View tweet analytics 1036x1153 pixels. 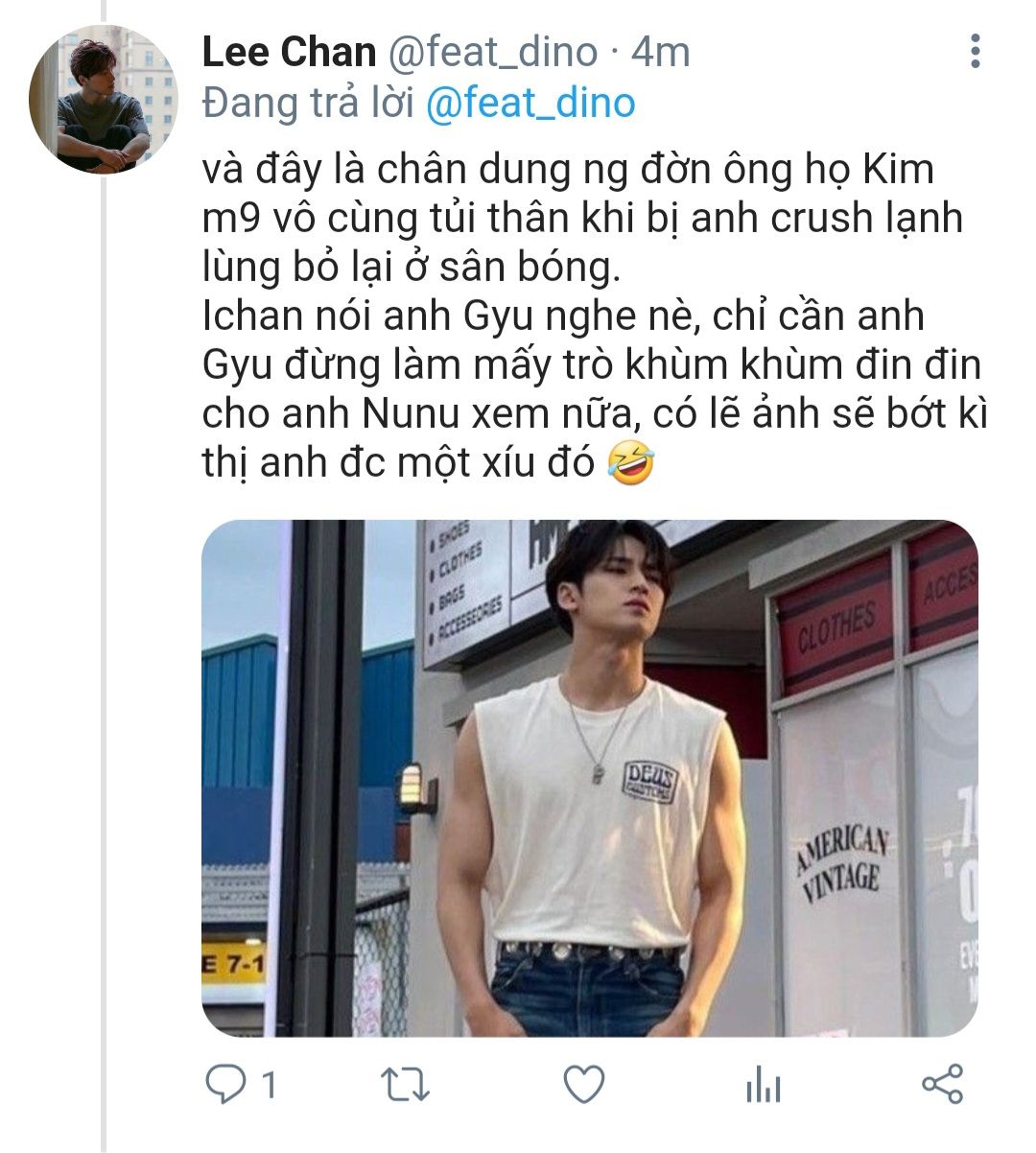[764, 1085]
